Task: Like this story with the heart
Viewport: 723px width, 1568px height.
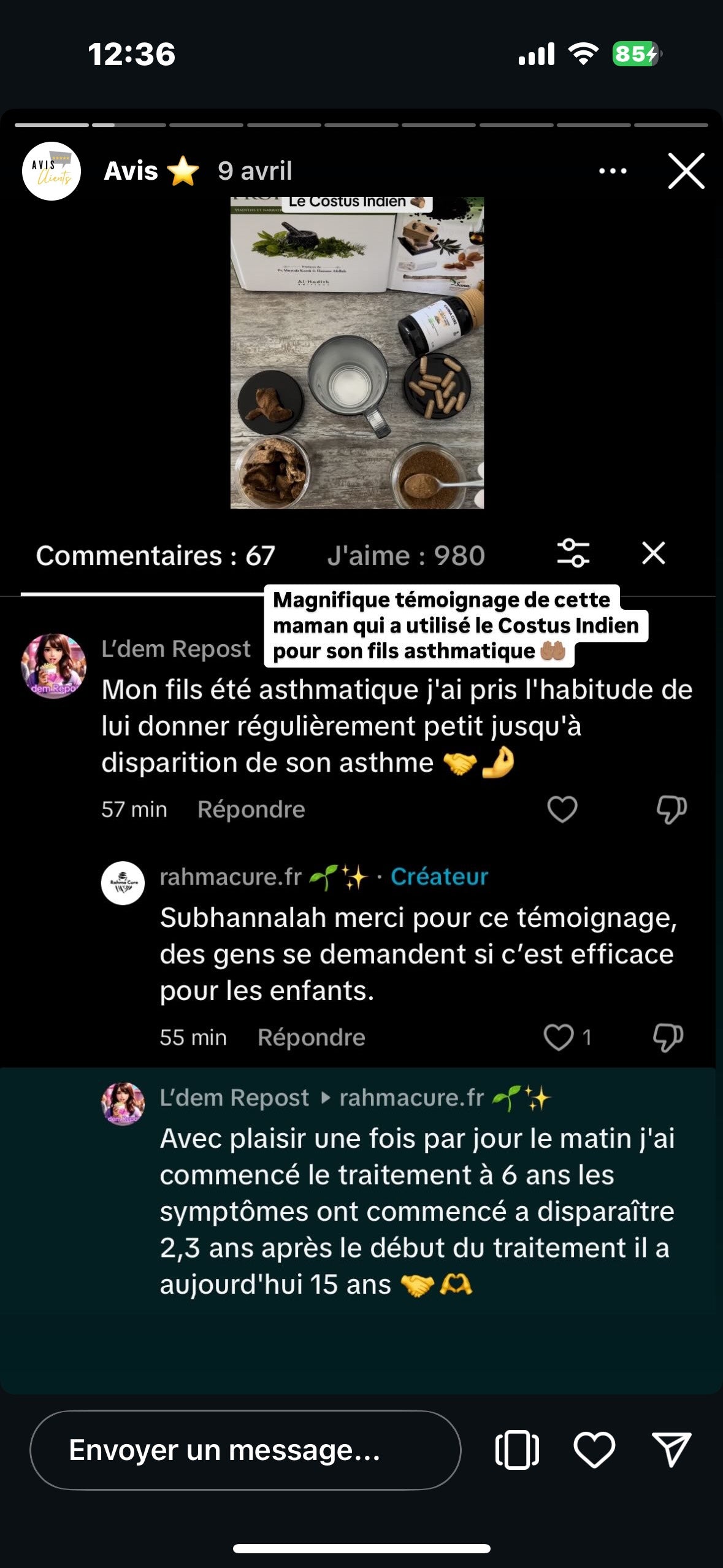Action: 594,1450
